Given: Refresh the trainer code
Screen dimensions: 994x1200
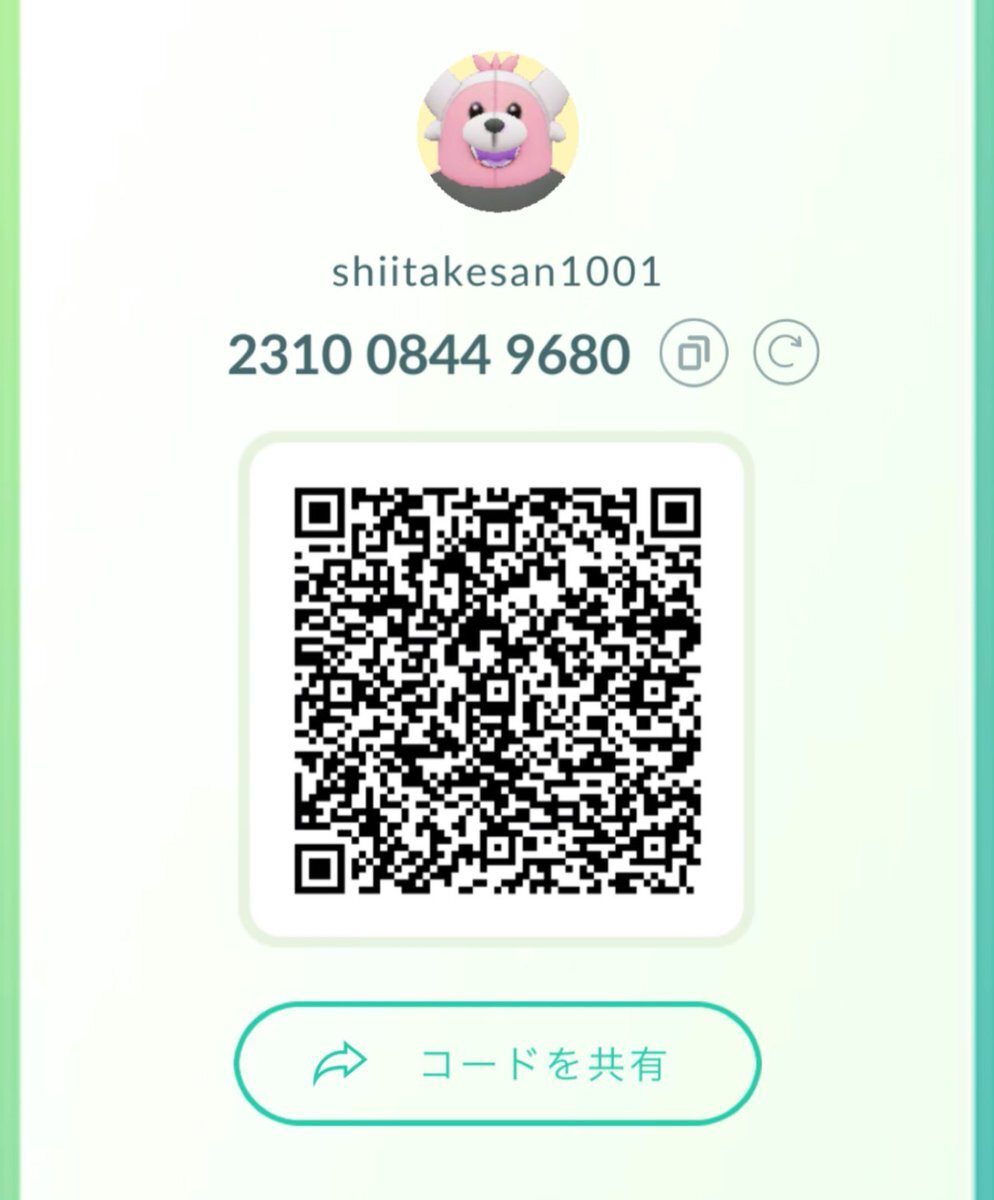Looking at the screenshot, I should point(786,354).
